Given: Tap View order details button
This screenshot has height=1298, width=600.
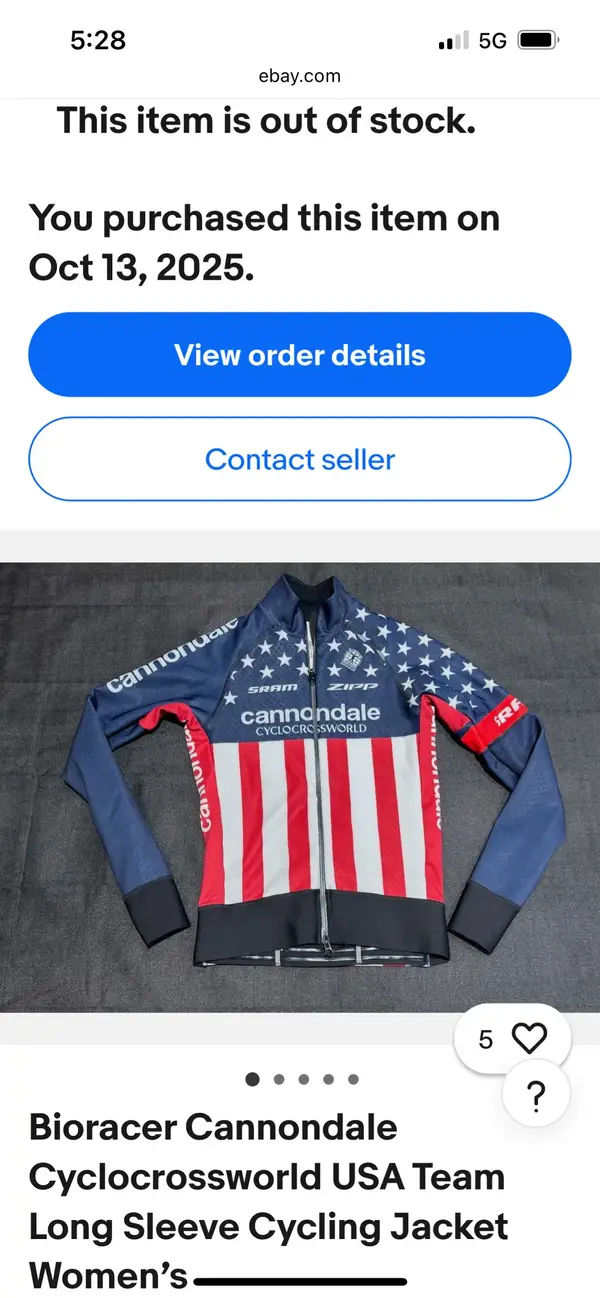Looking at the screenshot, I should coord(300,355).
